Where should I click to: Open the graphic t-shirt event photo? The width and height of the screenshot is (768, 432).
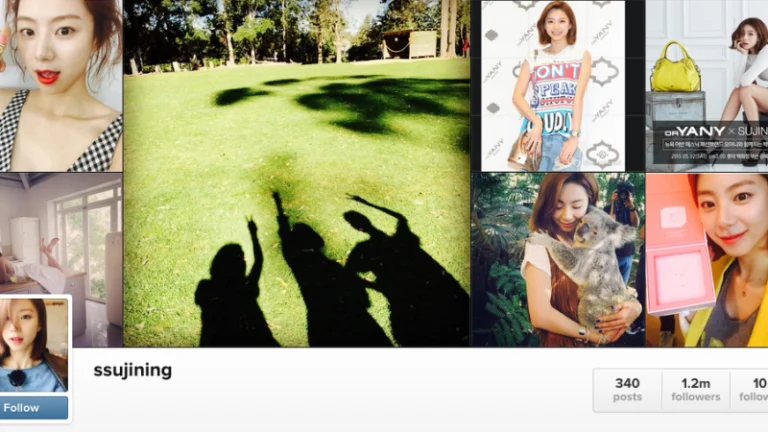558,85
